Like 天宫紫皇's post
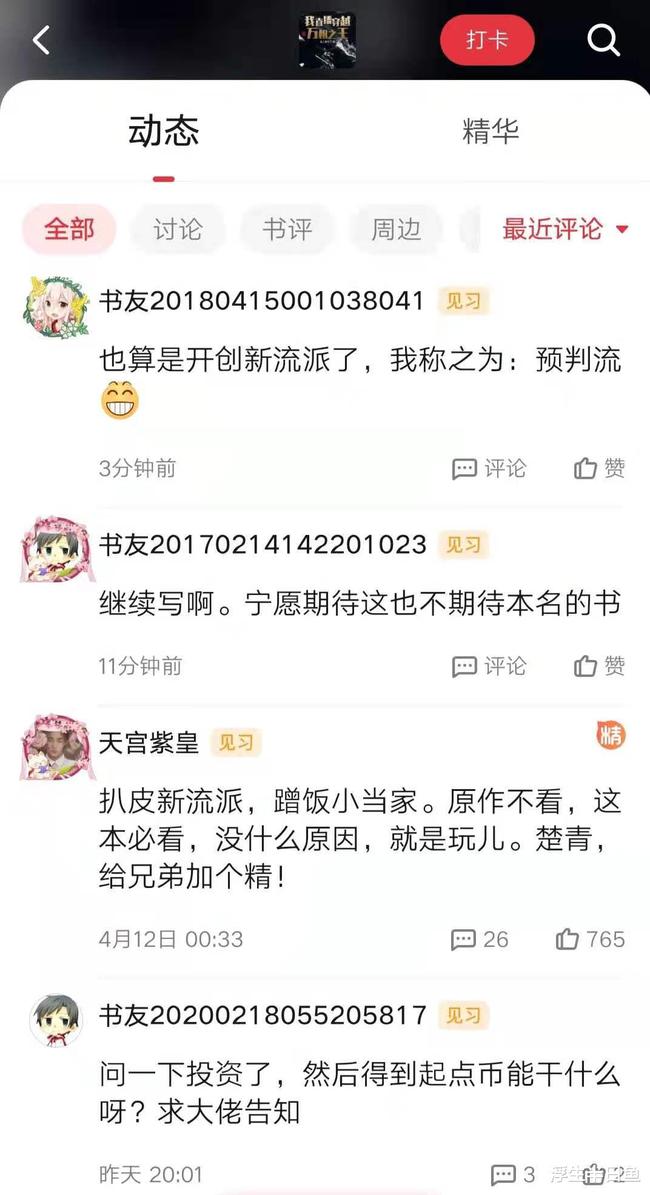650x1195 pixels. pyautogui.click(x=590, y=939)
